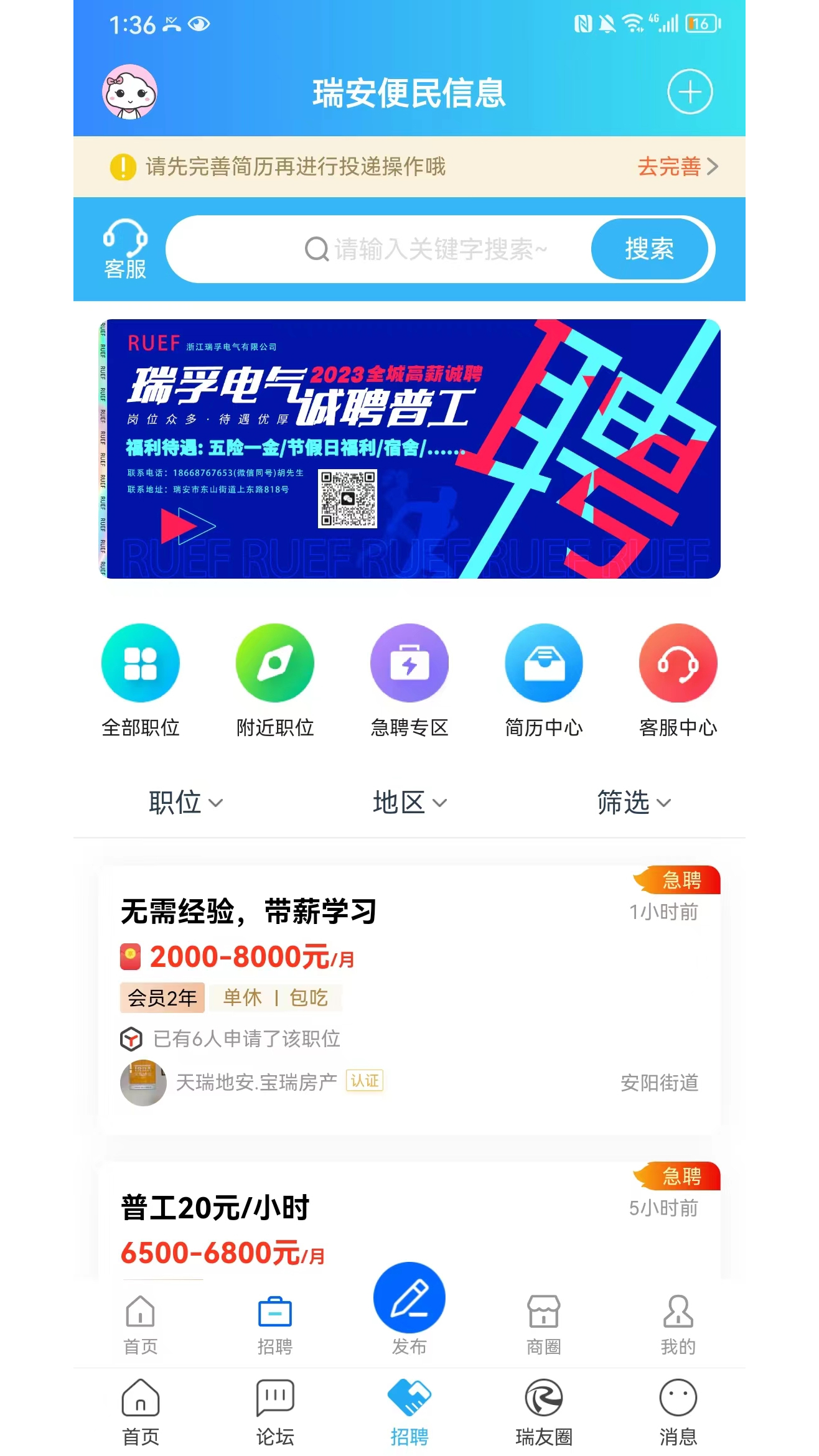Open 附近职位 (nearby jobs) icon
Screen dimensions: 819x1456
[x=274, y=663]
